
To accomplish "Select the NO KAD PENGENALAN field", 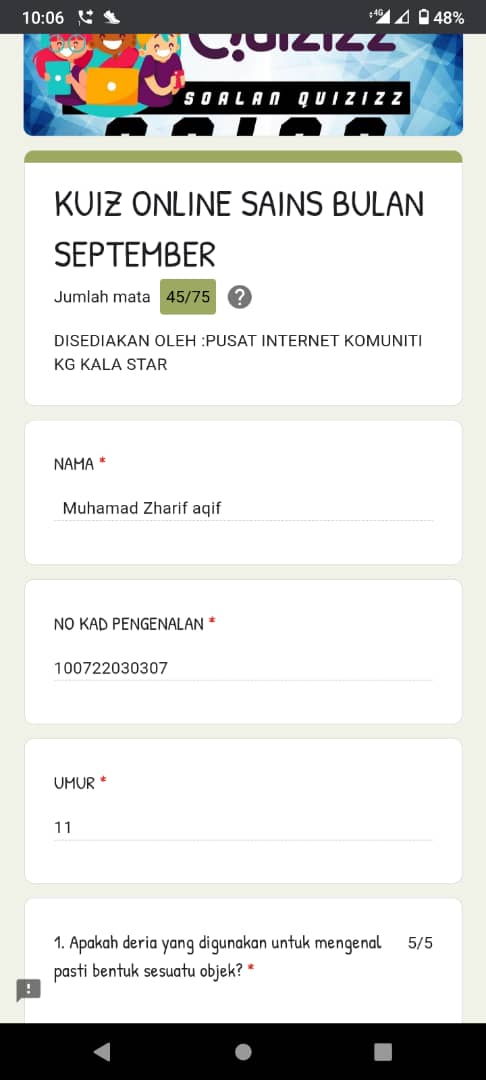I will (244, 668).
